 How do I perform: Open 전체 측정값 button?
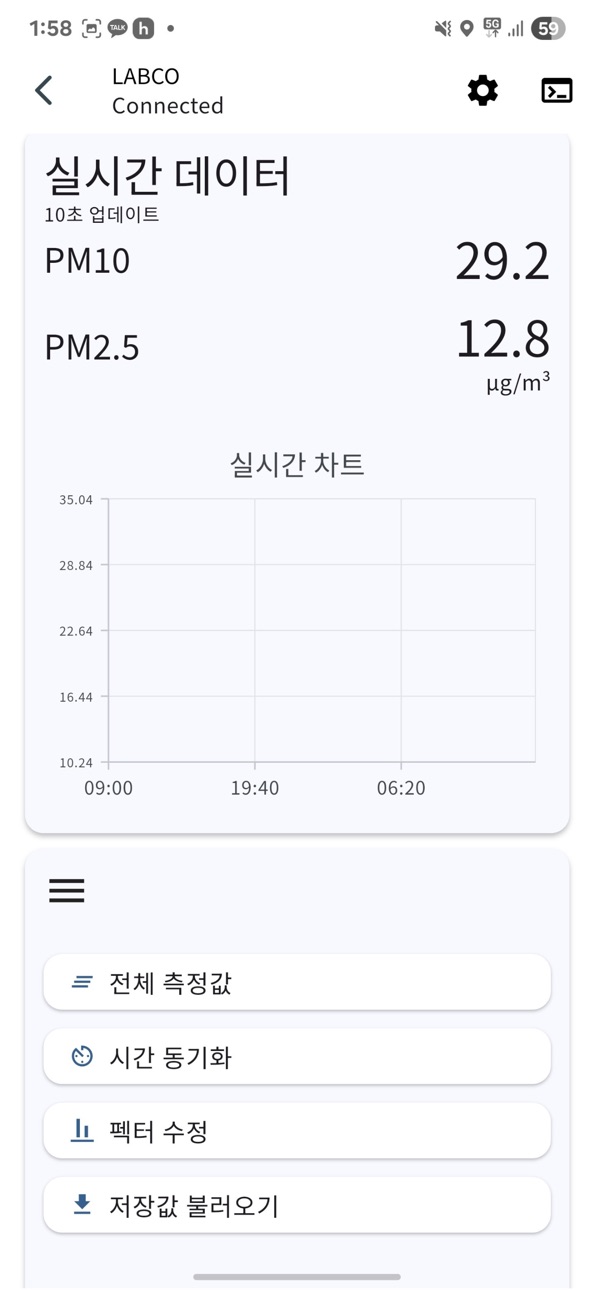(297, 983)
